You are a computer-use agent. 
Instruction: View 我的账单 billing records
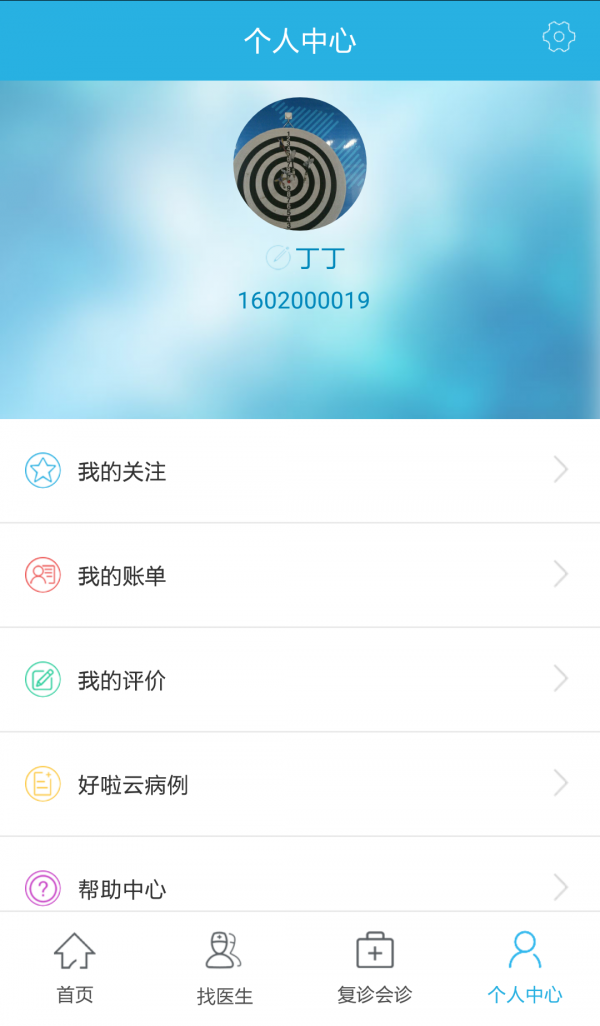point(300,575)
